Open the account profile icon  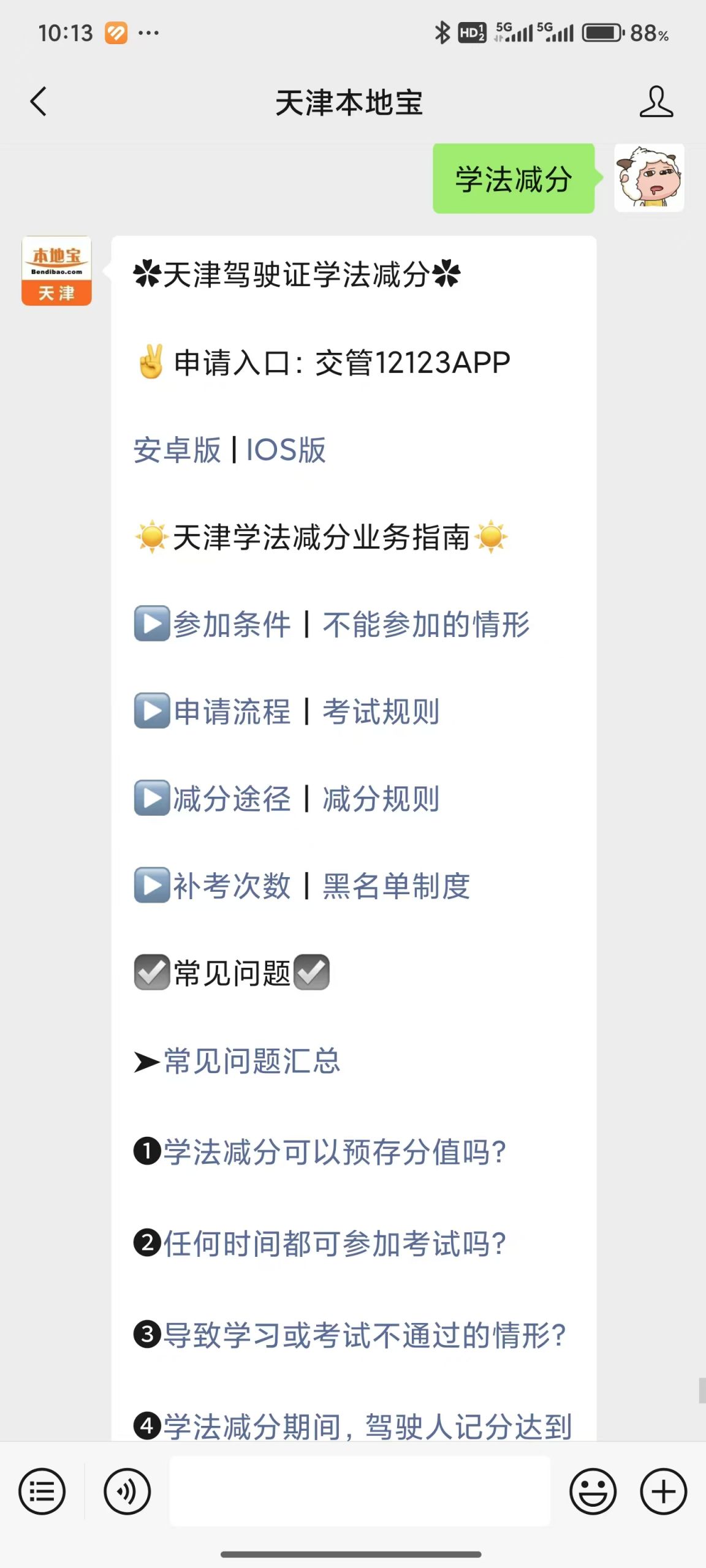pos(656,102)
